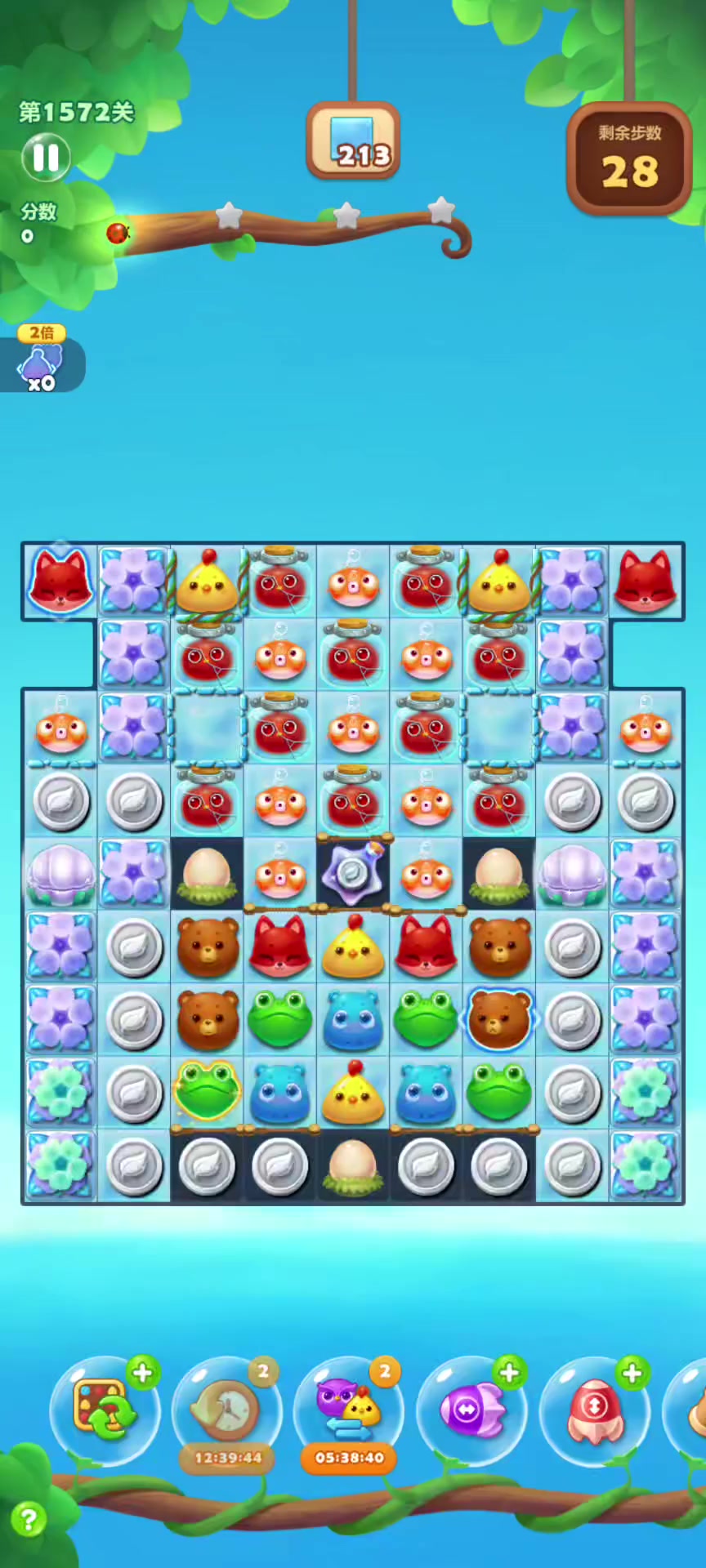Select the red vertical rocket booster
The height and width of the screenshot is (1568, 706).
coord(594,1410)
